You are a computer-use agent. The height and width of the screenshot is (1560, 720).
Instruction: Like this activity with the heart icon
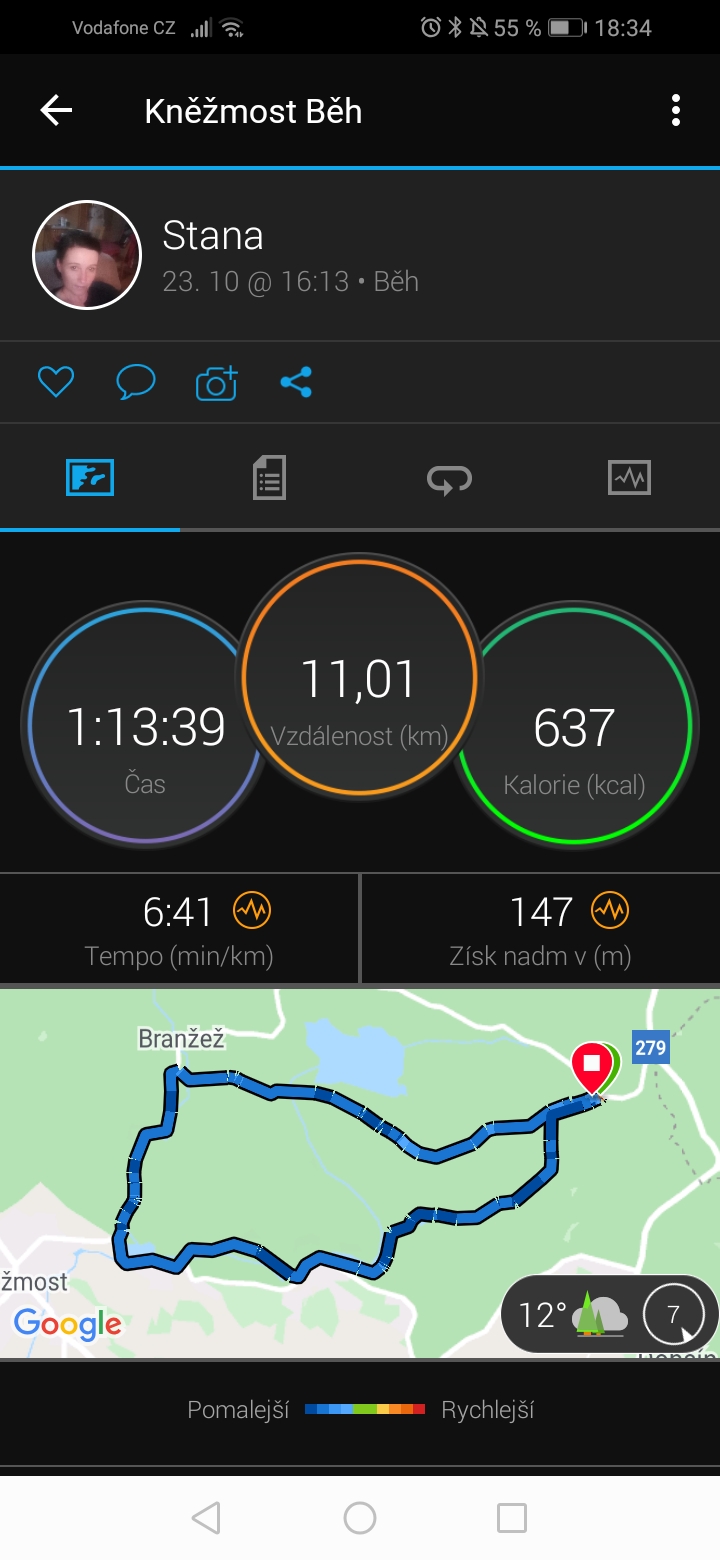pyautogui.click(x=56, y=382)
